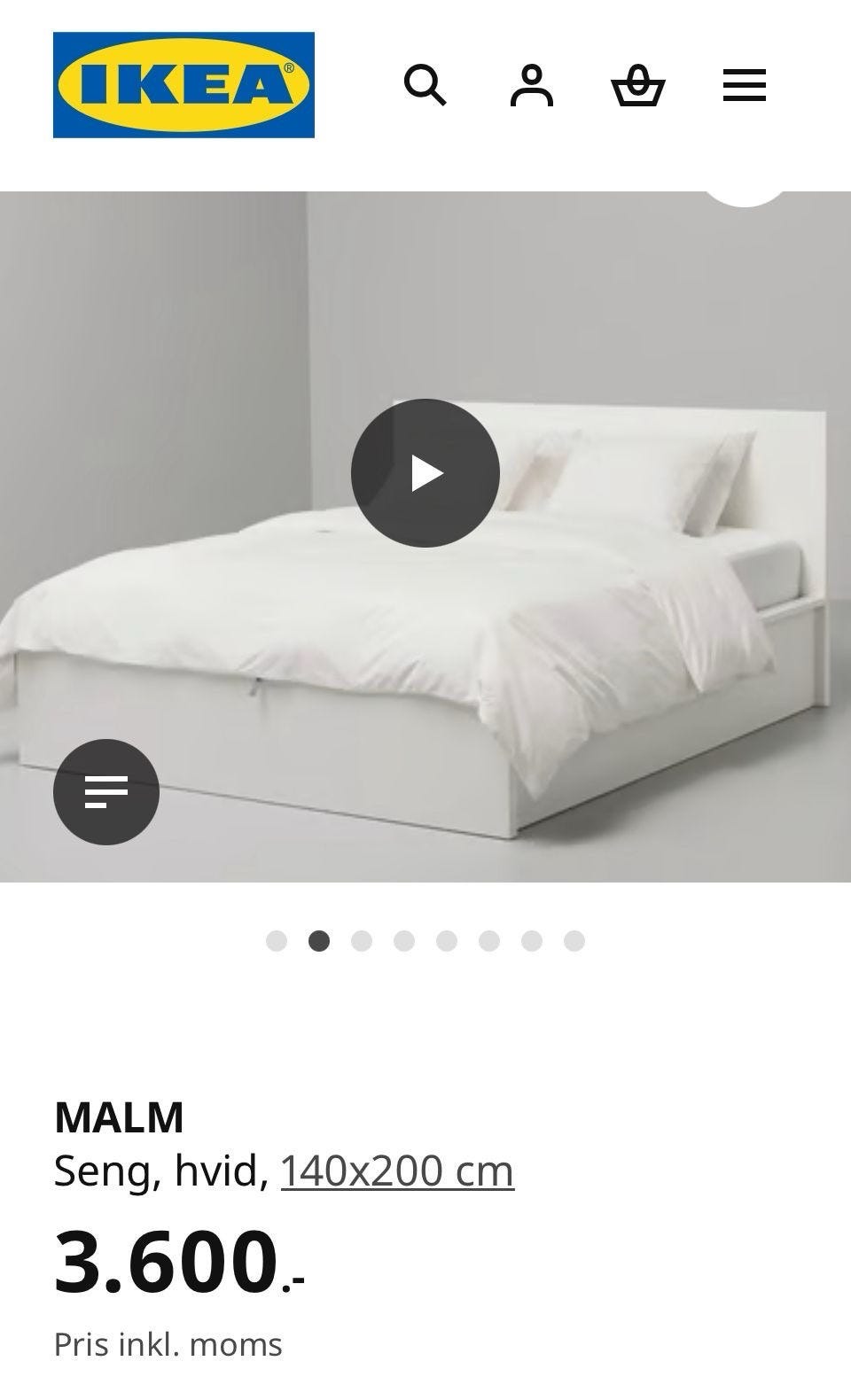Screen dimensions: 851x1400
Task: Select the second carousel dot
Action: (x=319, y=941)
